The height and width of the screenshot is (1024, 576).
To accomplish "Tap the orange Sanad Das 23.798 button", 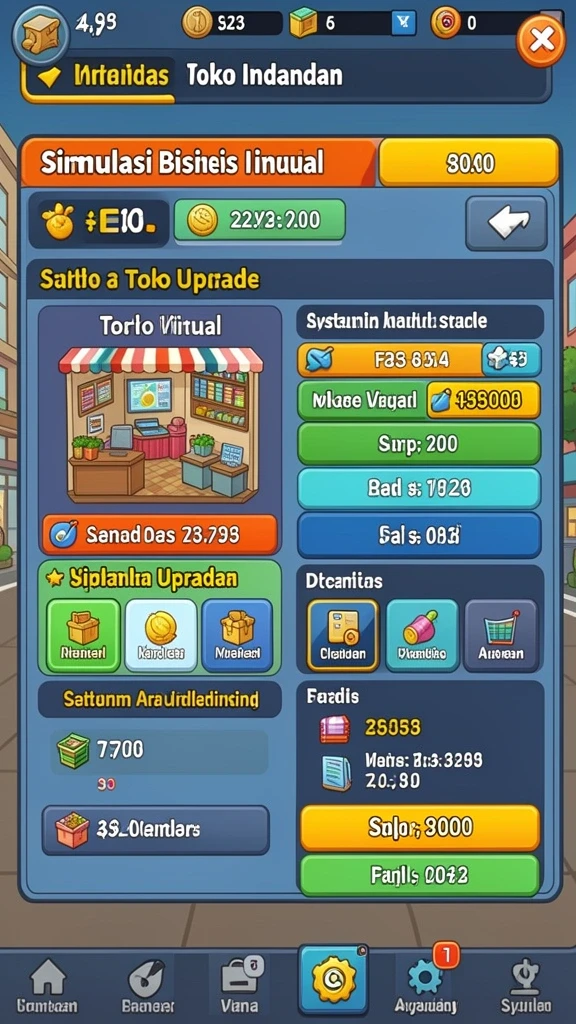I will [160, 535].
